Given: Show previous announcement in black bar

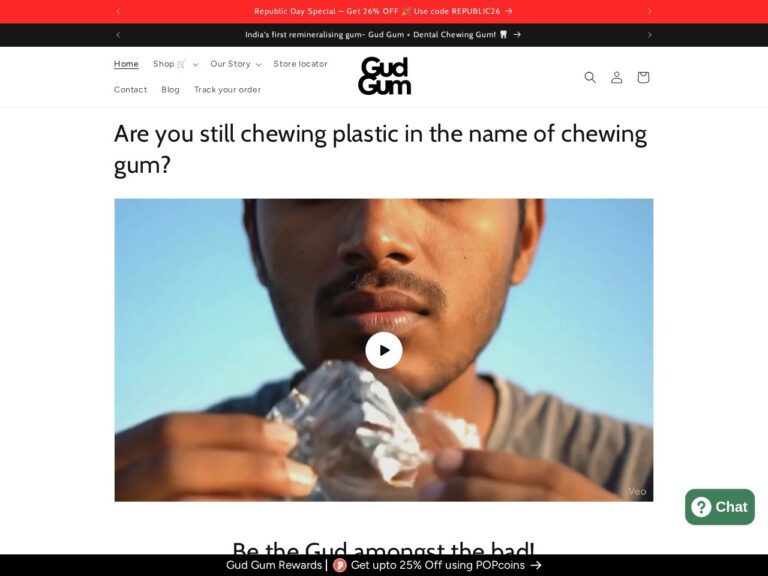Looking at the screenshot, I should 118,34.
